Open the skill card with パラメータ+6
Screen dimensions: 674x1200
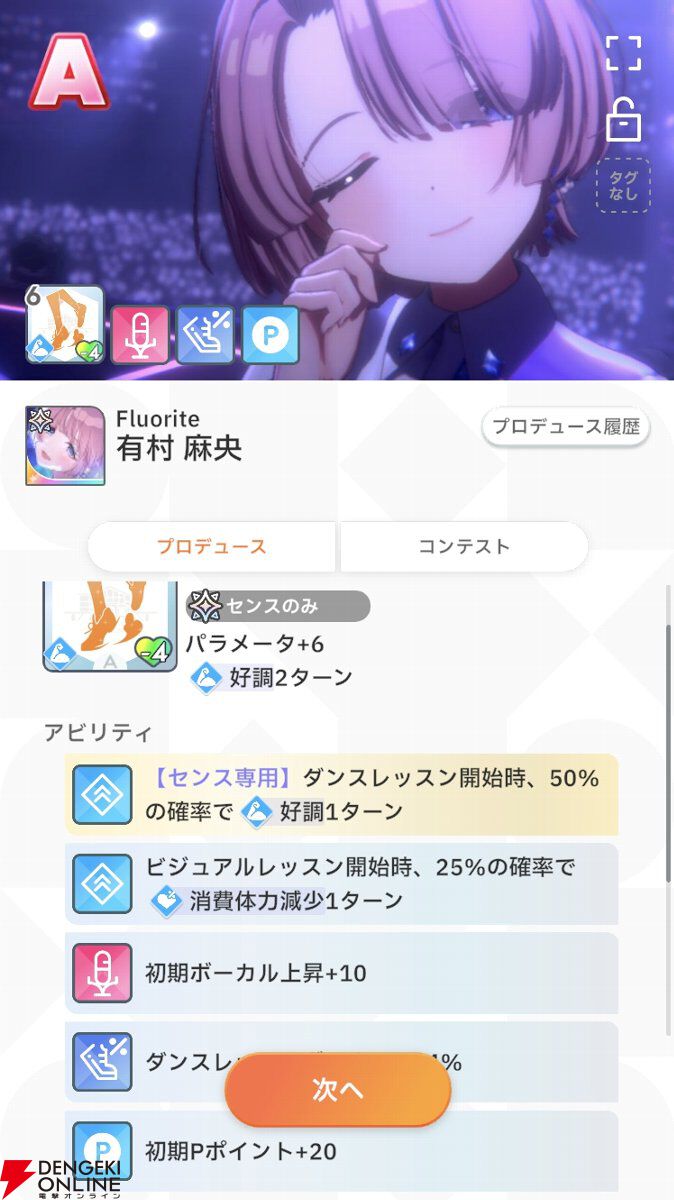[109, 627]
